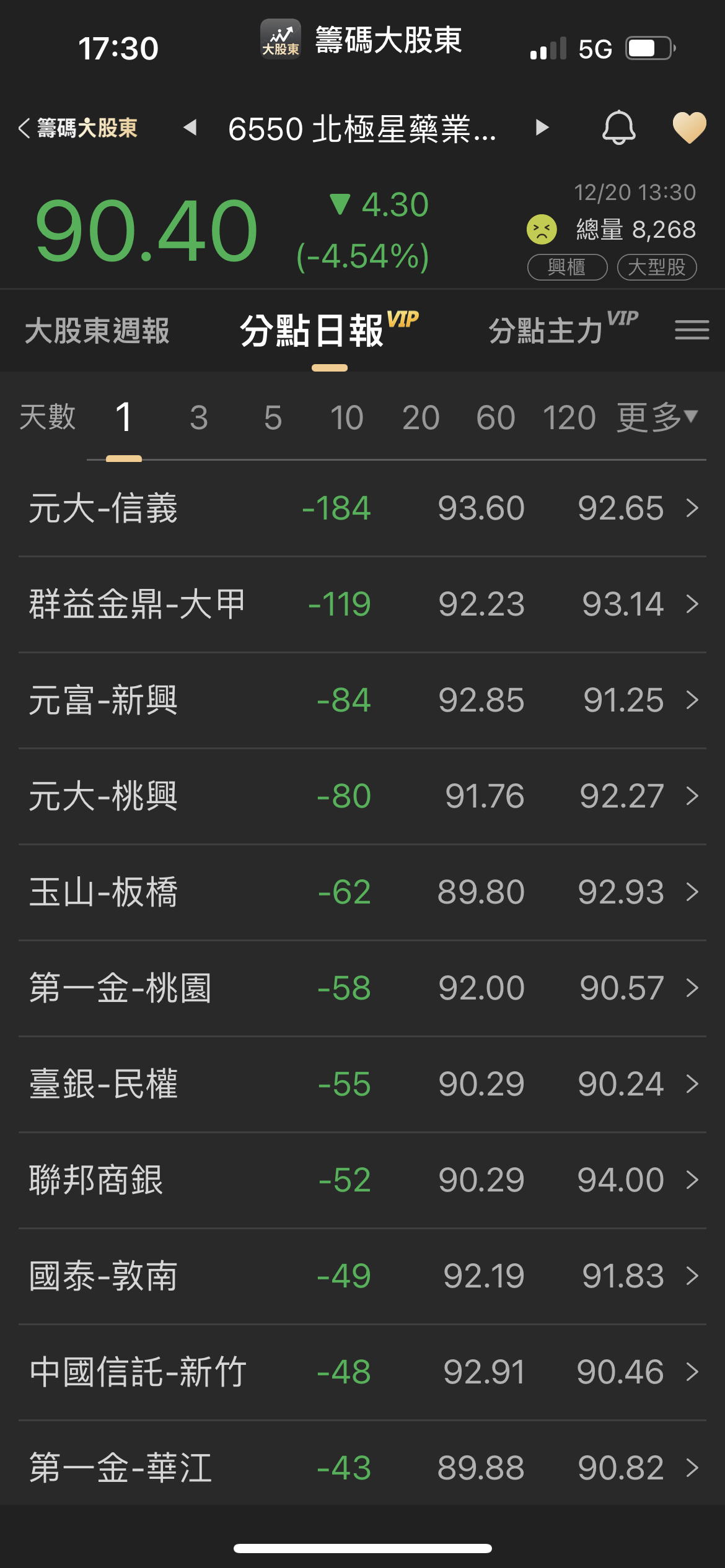Switch to previous stock arrow
This screenshot has width=725, height=1568.
(190, 128)
